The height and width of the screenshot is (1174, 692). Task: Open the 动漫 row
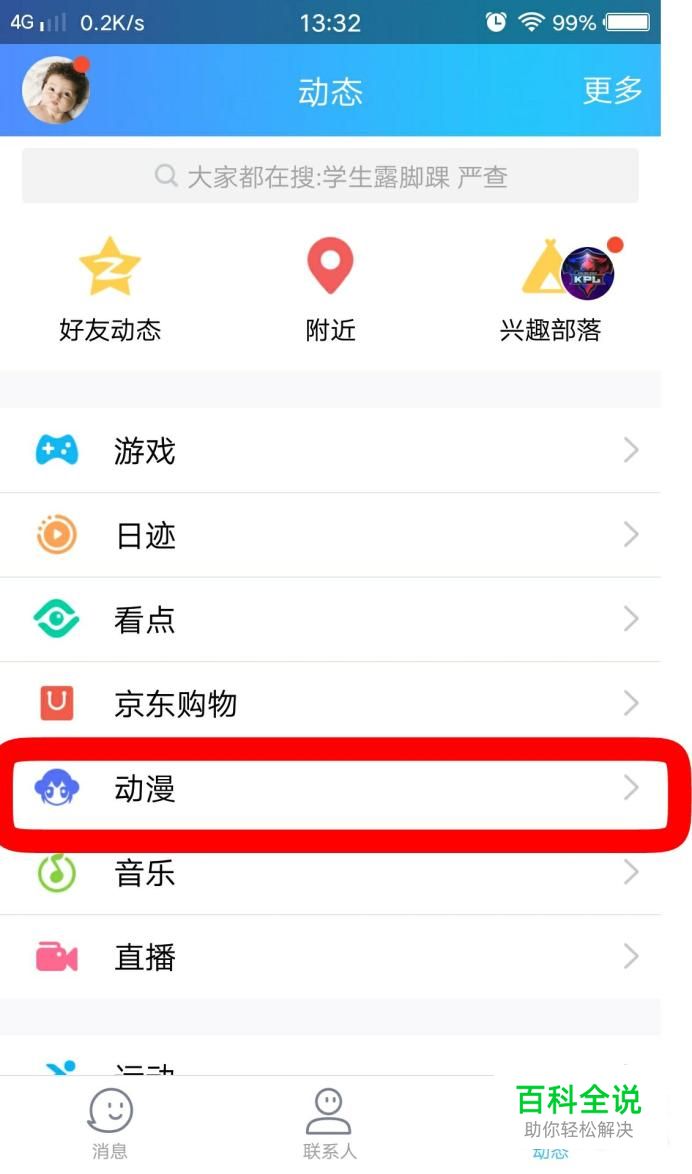click(x=330, y=789)
